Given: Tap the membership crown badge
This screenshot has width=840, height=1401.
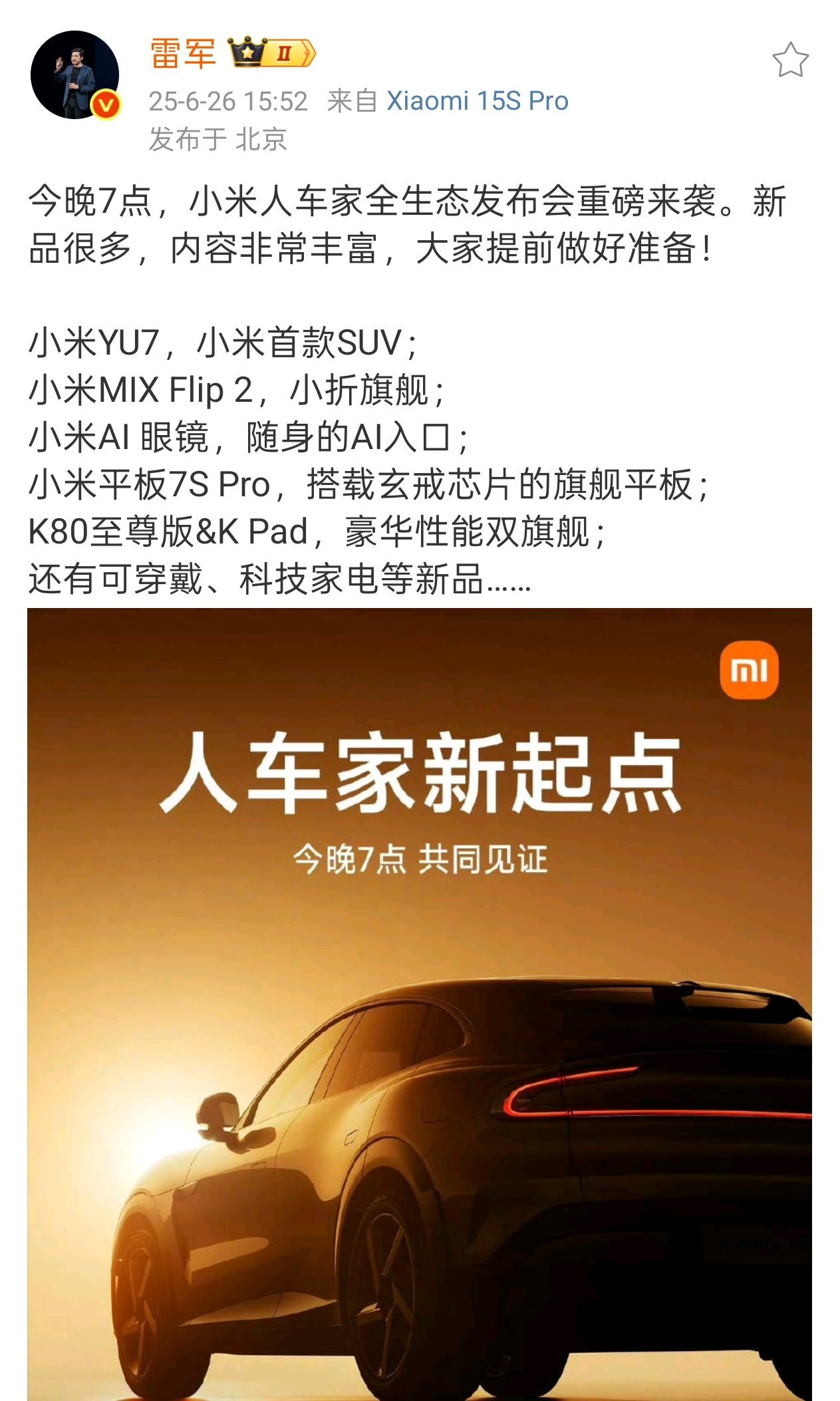Looking at the screenshot, I should coord(271,53).
